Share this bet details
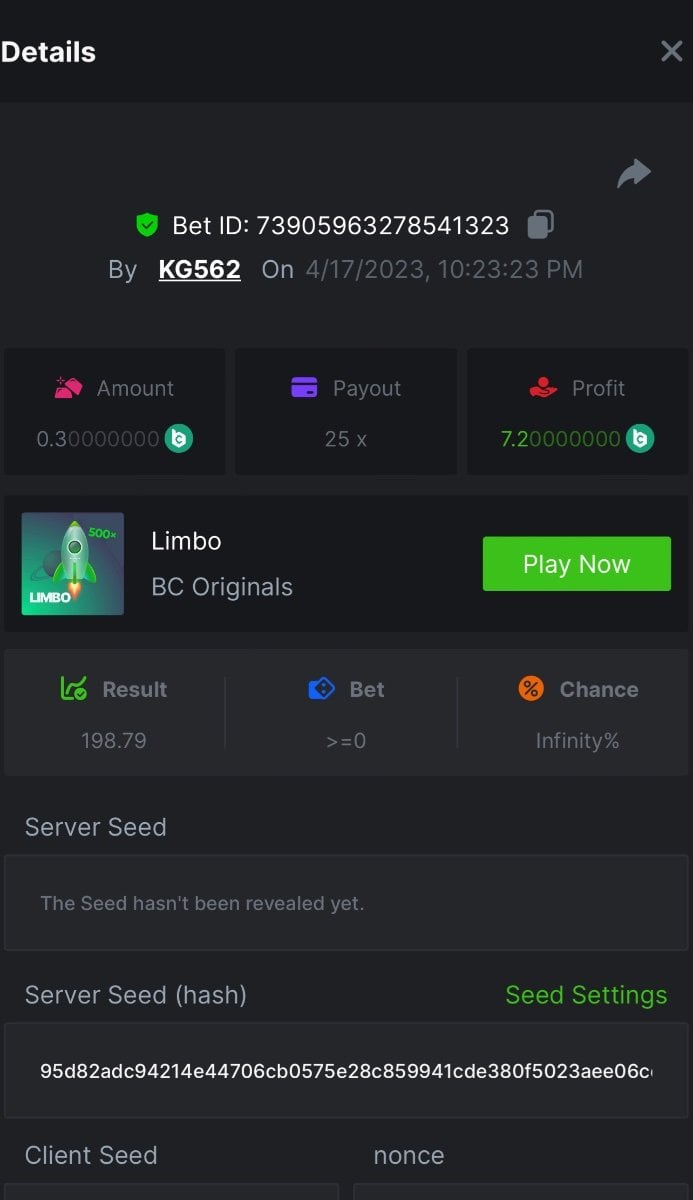693x1200 pixels. coord(633,174)
